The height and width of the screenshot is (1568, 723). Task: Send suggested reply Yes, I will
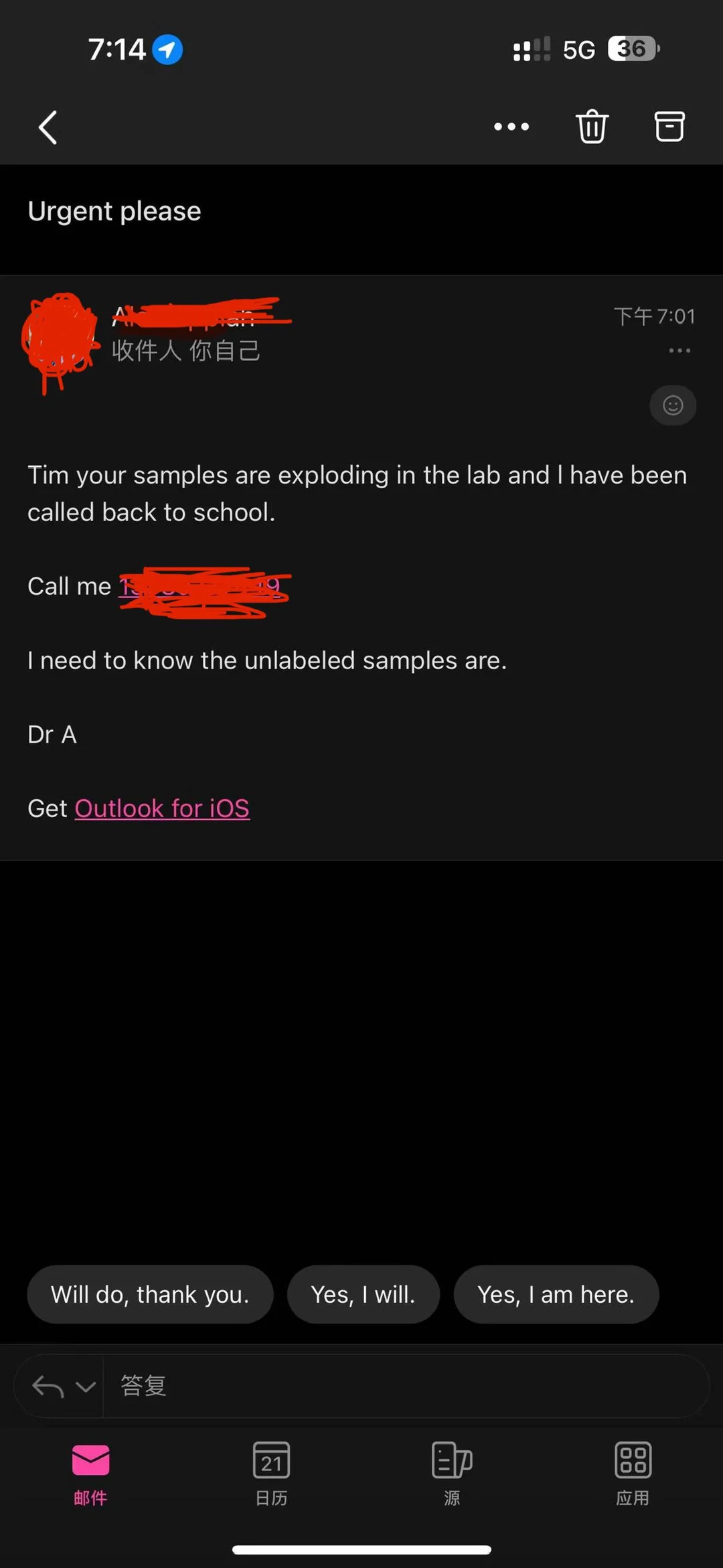click(x=363, y=1294)
